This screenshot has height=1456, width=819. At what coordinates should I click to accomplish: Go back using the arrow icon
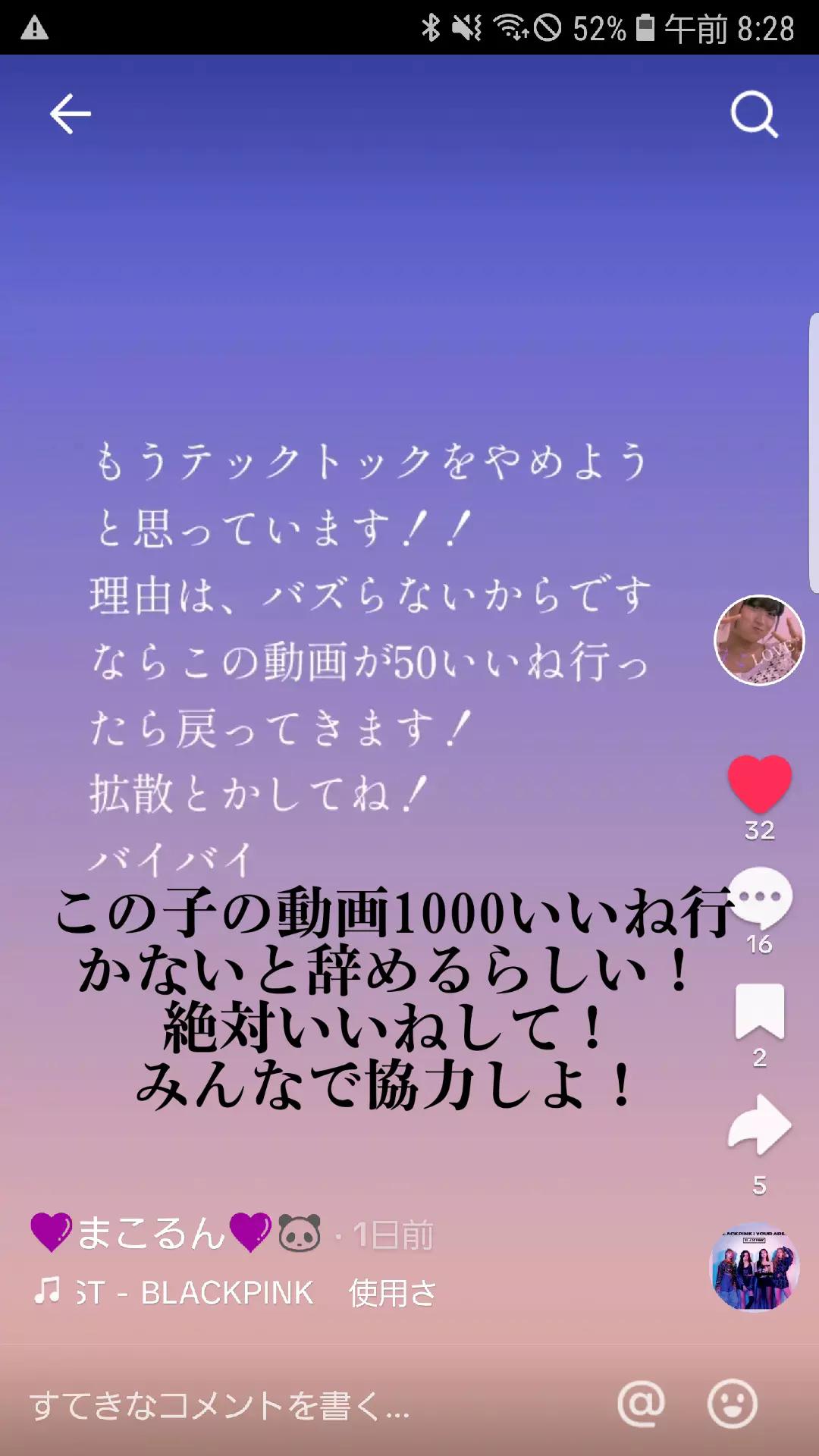click(x=70, y=114)
